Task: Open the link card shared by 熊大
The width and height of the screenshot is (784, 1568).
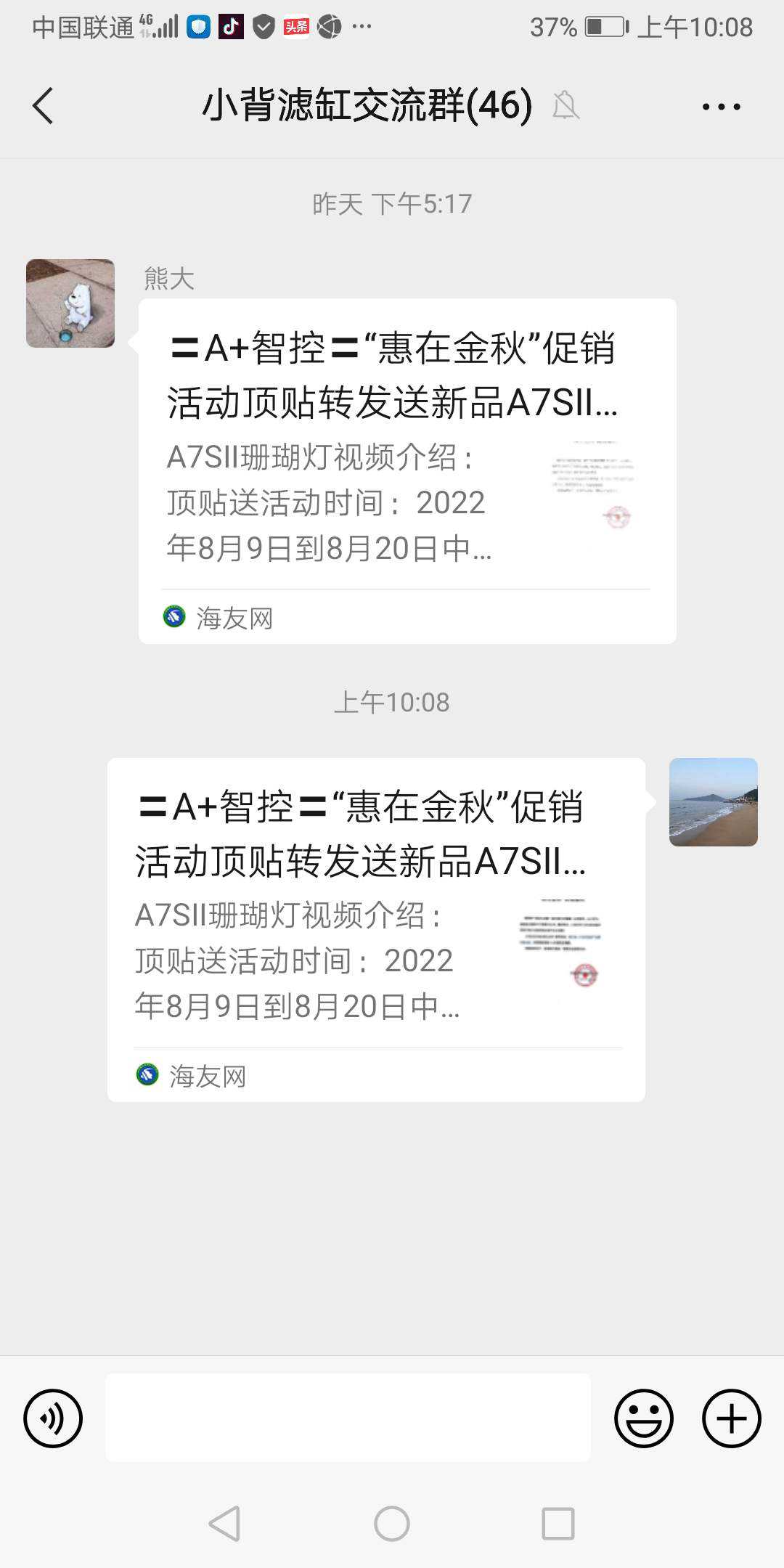Action: click(407, 470)
